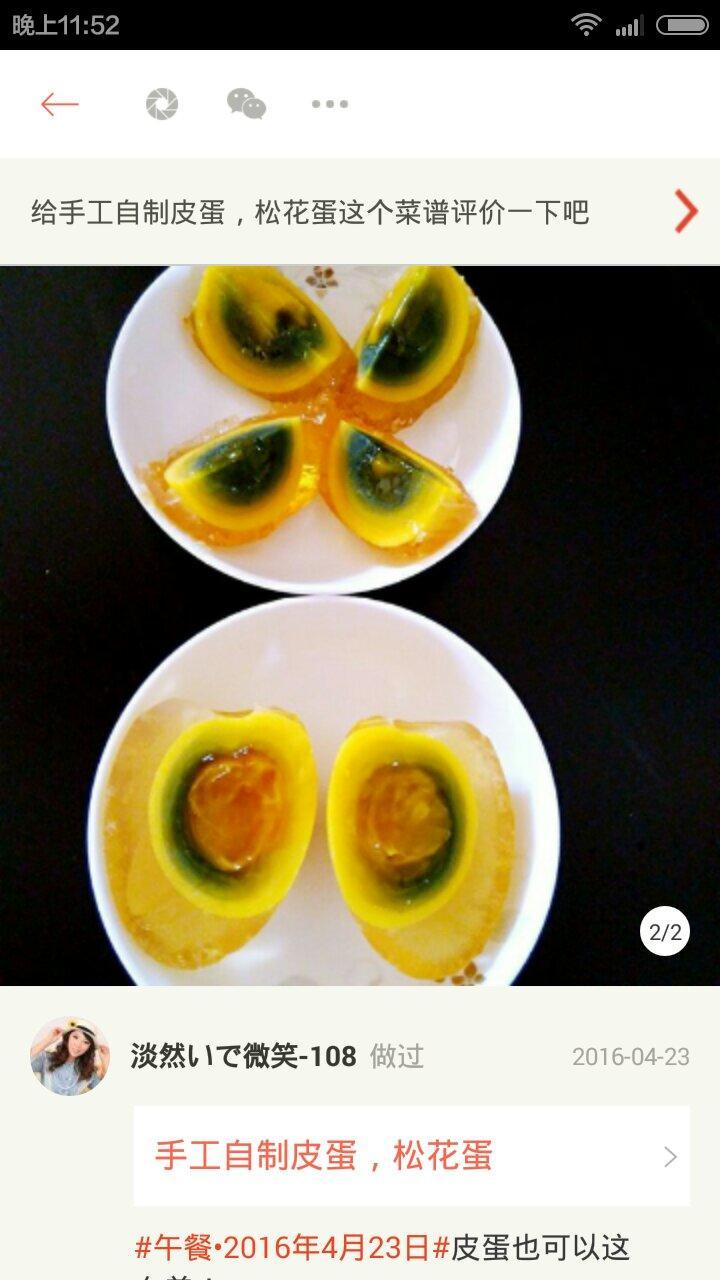The width and height of the screenshot is (720, 1280).
Task: Open the three-dot overflow menu
Action: tap(329, 104)
